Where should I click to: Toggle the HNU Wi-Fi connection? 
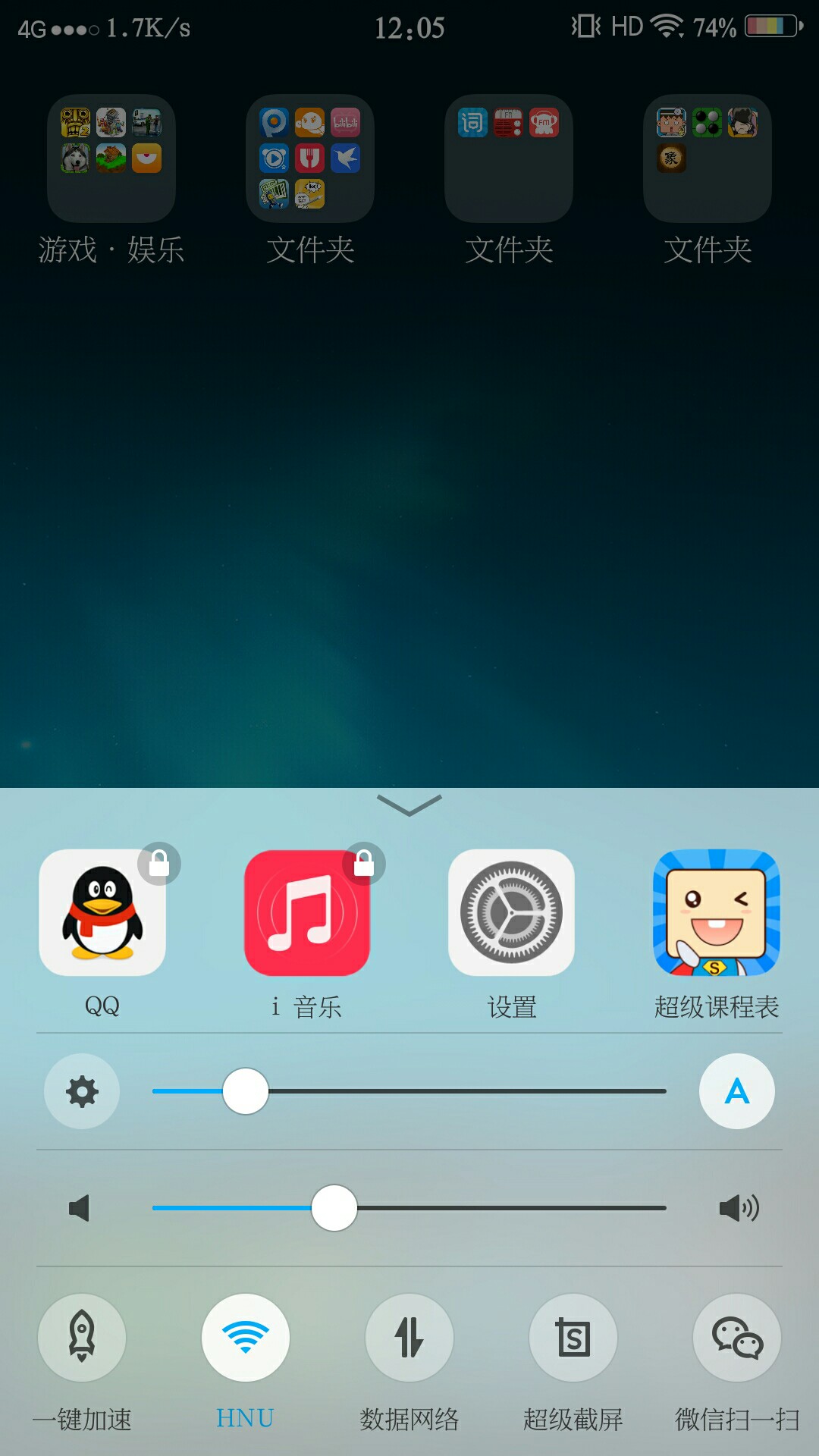pos(246,1338)
